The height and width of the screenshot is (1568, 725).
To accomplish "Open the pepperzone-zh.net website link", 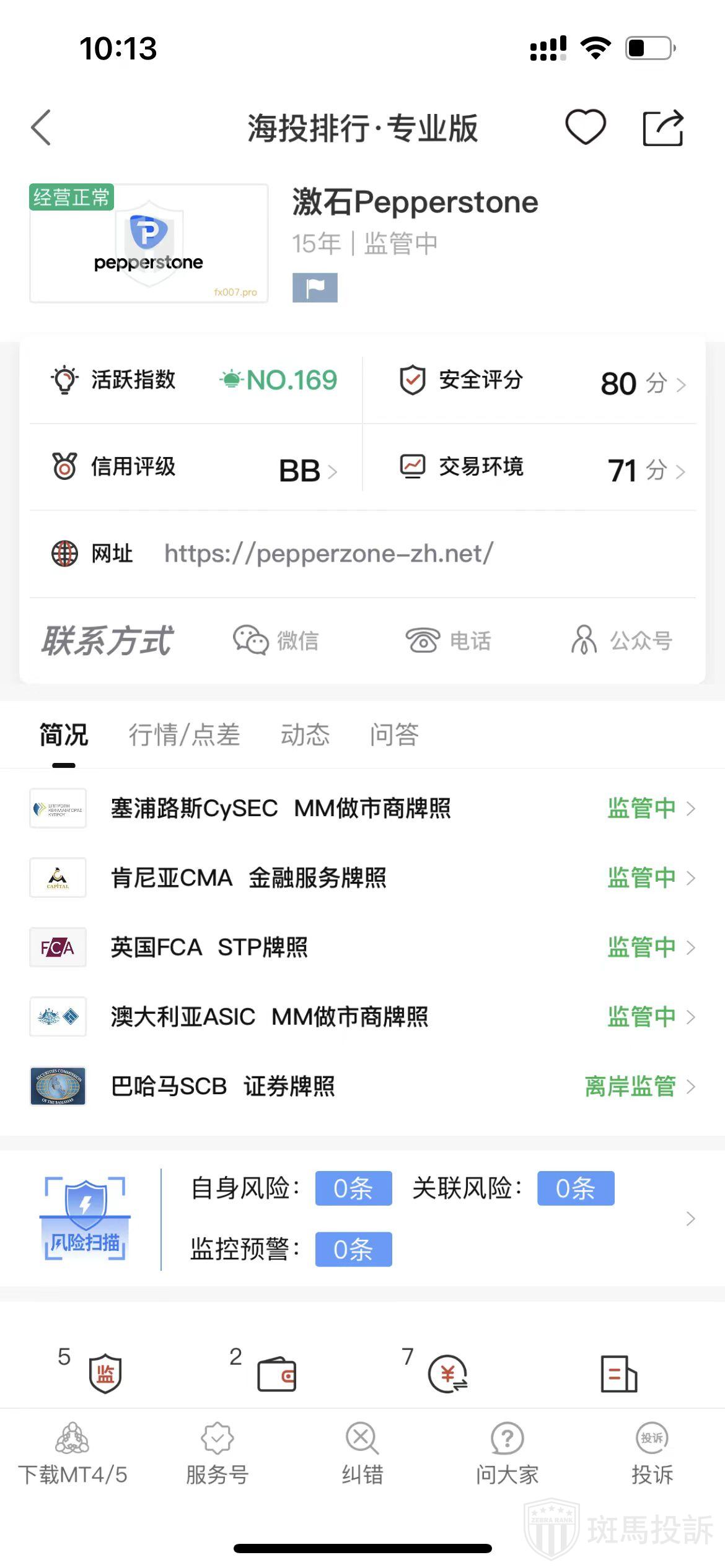I will tap(328, 554).
